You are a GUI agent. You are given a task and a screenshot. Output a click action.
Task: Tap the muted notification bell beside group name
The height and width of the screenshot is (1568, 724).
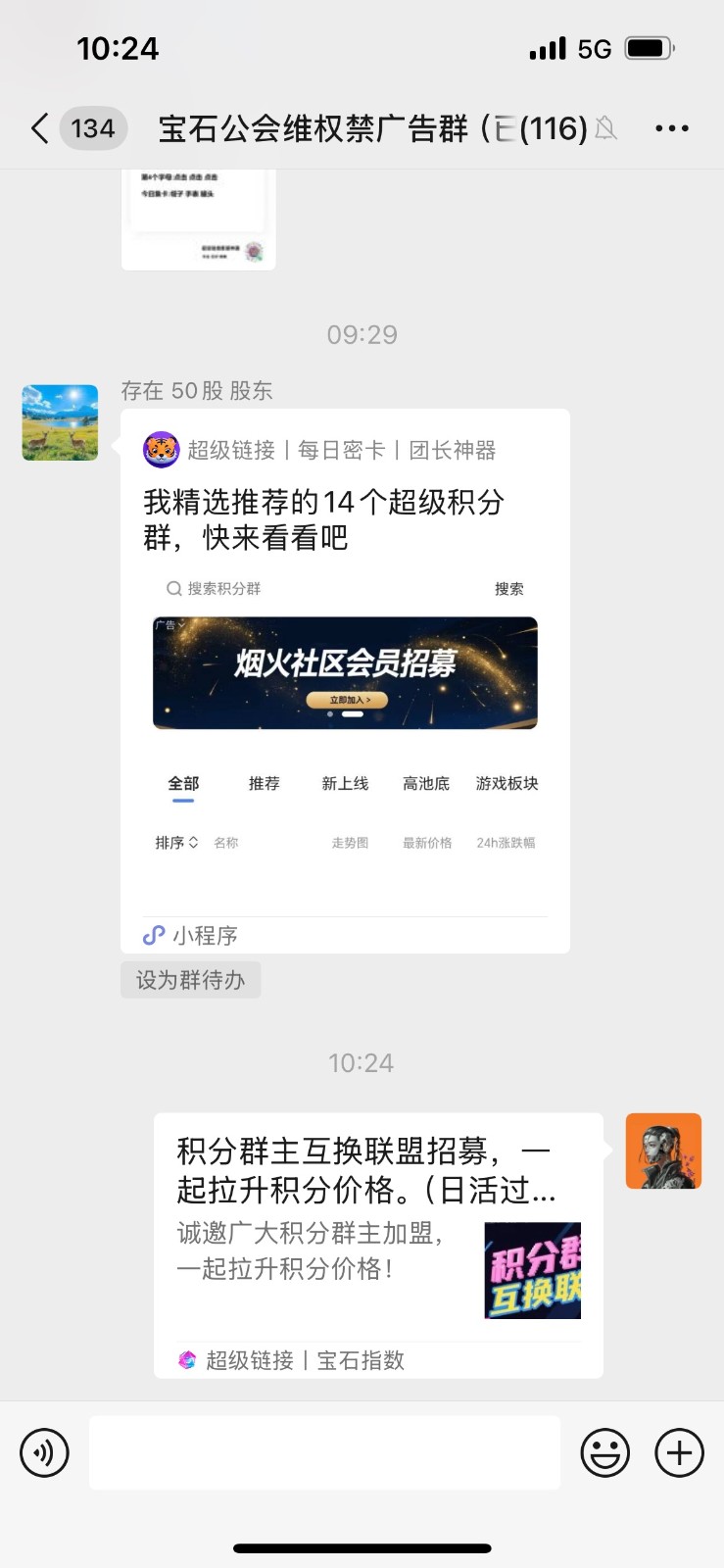point(605,128)
